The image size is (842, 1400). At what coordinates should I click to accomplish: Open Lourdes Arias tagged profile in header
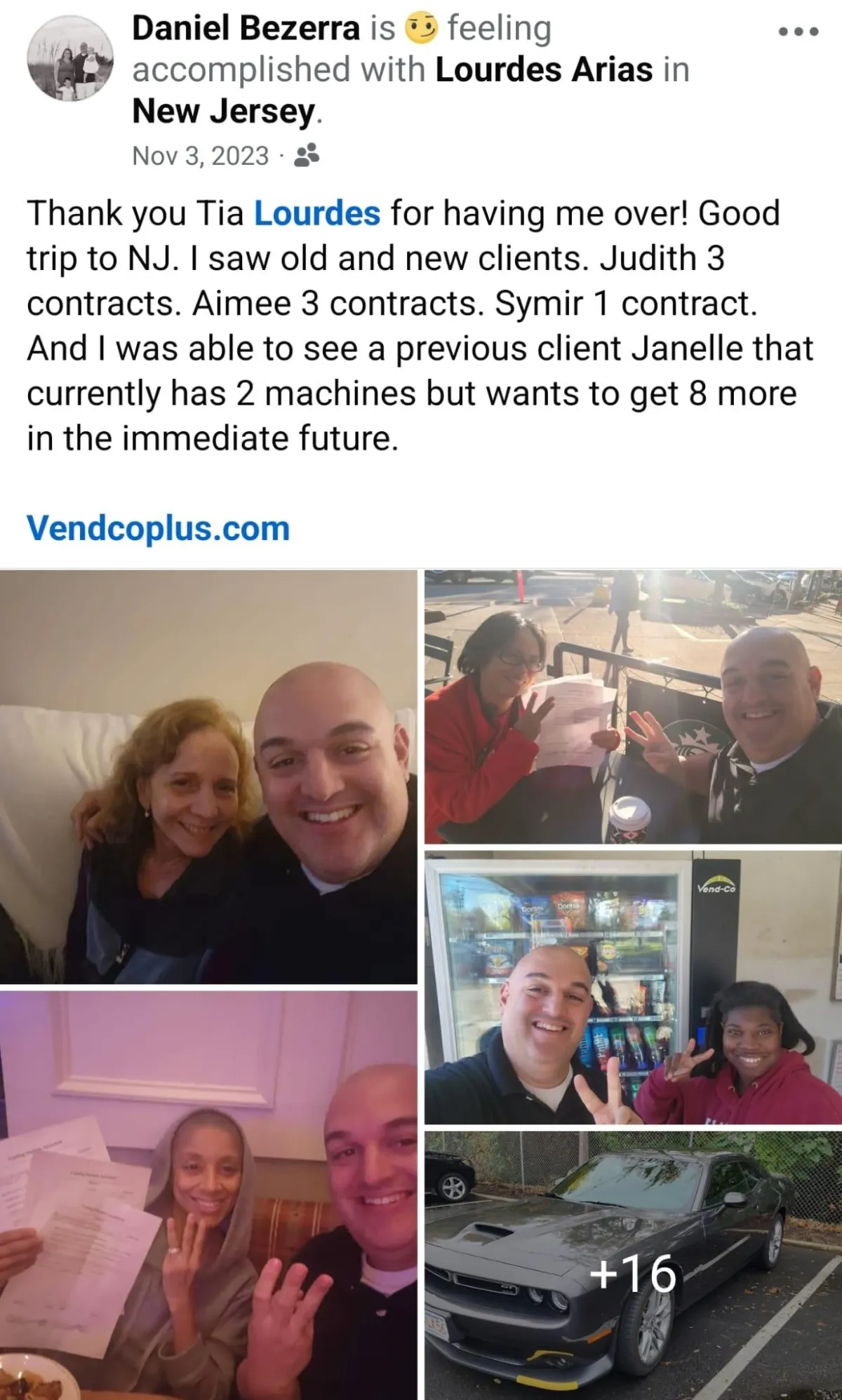pos(544,69)
